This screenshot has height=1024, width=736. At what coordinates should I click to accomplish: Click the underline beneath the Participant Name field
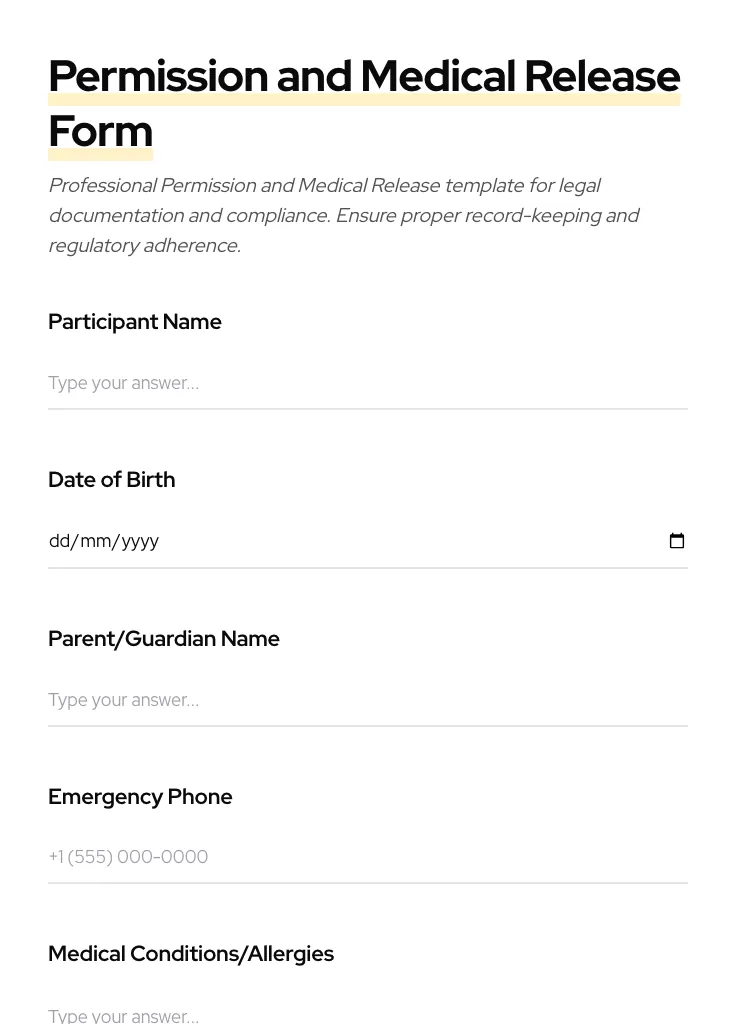point(367,409)
